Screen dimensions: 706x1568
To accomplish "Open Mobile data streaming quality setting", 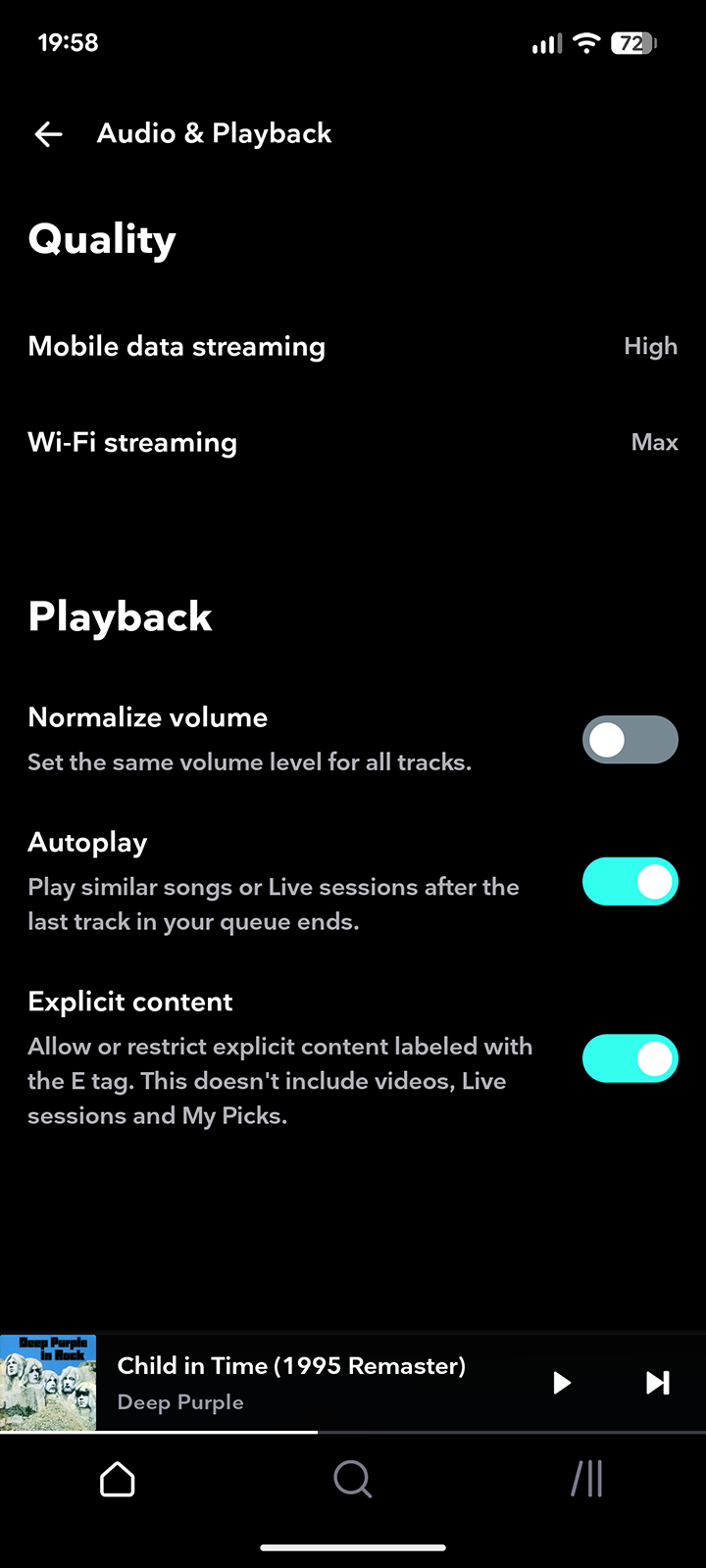I will click(x=353, y=347).
